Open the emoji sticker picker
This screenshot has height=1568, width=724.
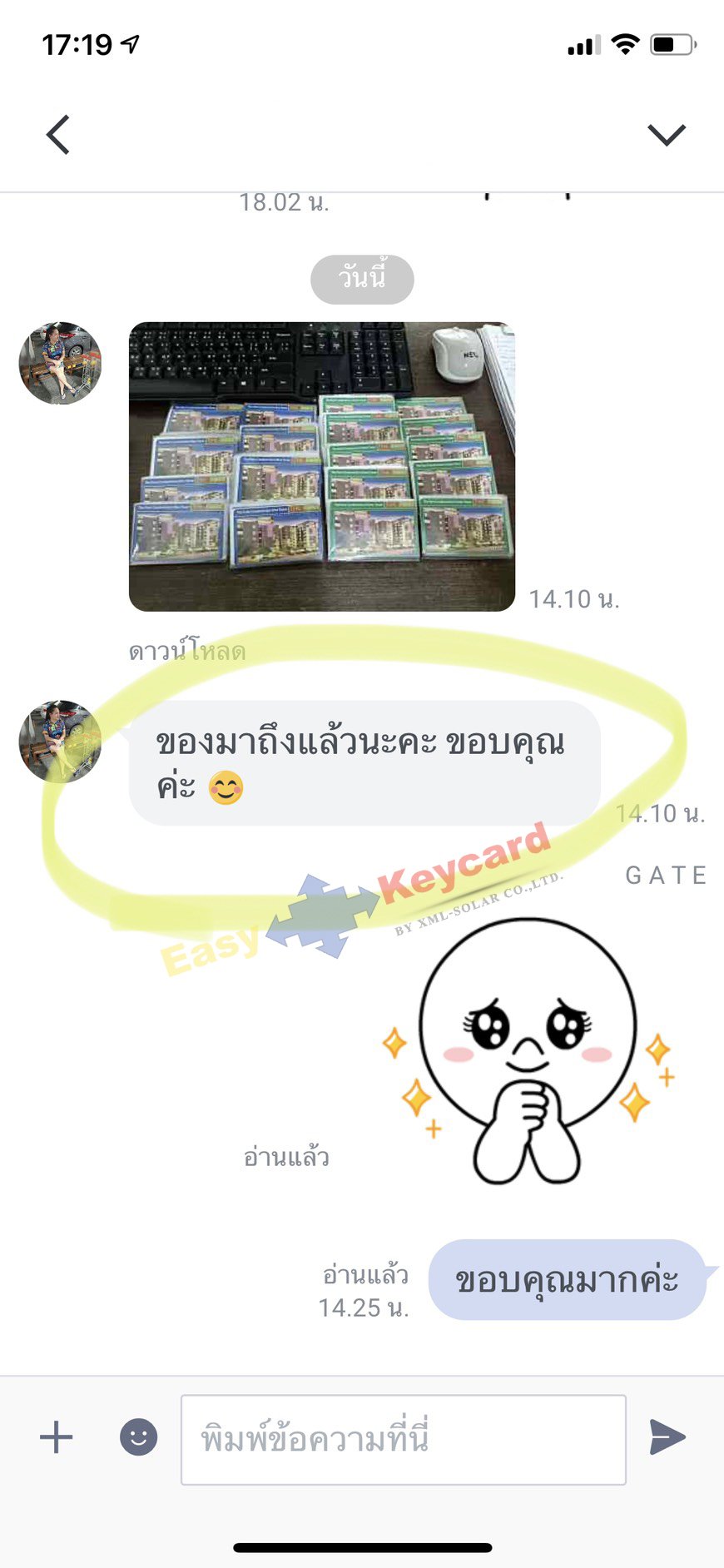(138, 1437)
